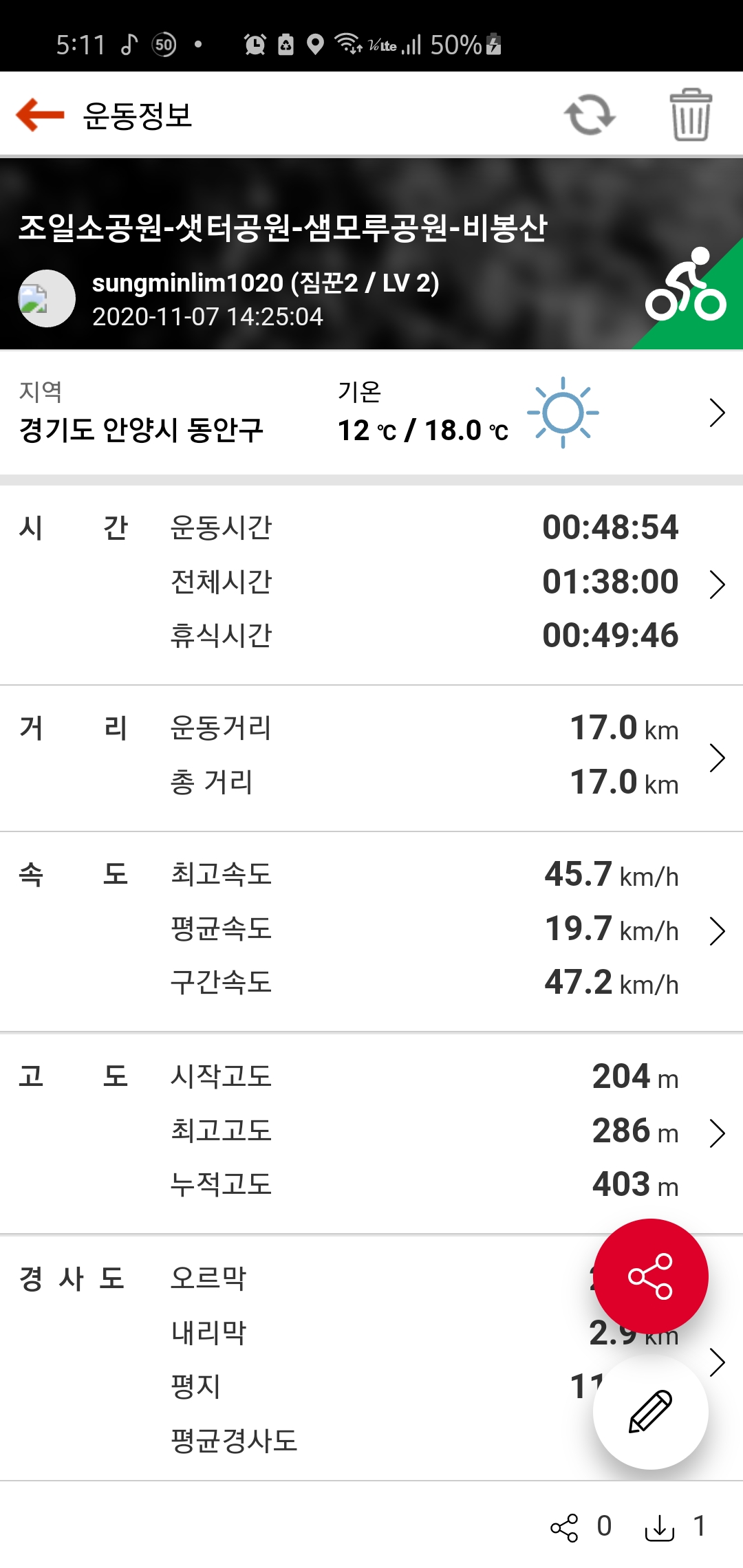
Task: Tap the red share floating button
Action: point(650,1276)
